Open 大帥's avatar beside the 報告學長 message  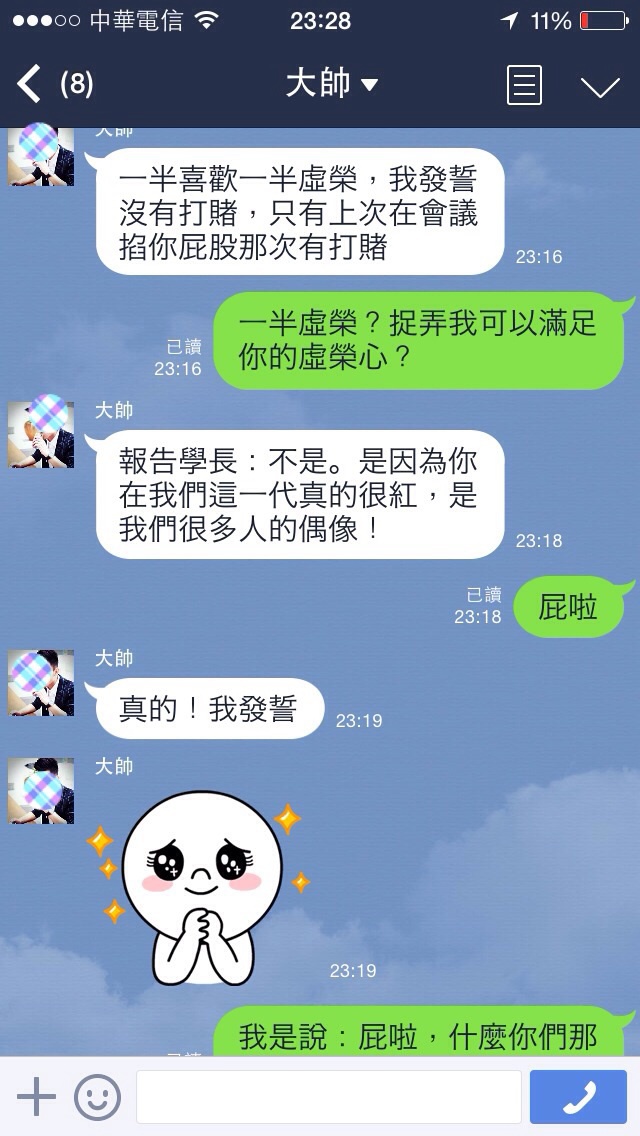(x=41, y=435)
